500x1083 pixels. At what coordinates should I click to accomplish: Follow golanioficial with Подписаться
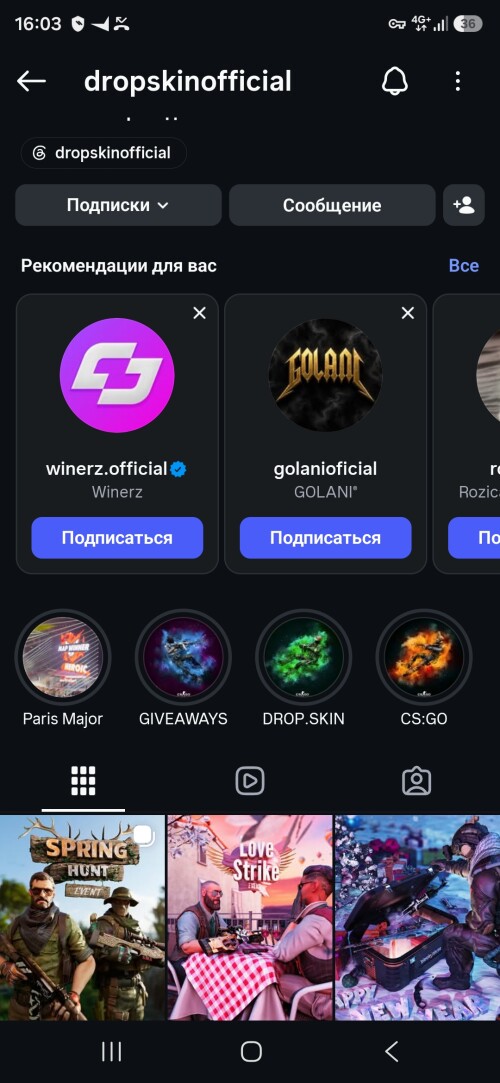point(325,537)
